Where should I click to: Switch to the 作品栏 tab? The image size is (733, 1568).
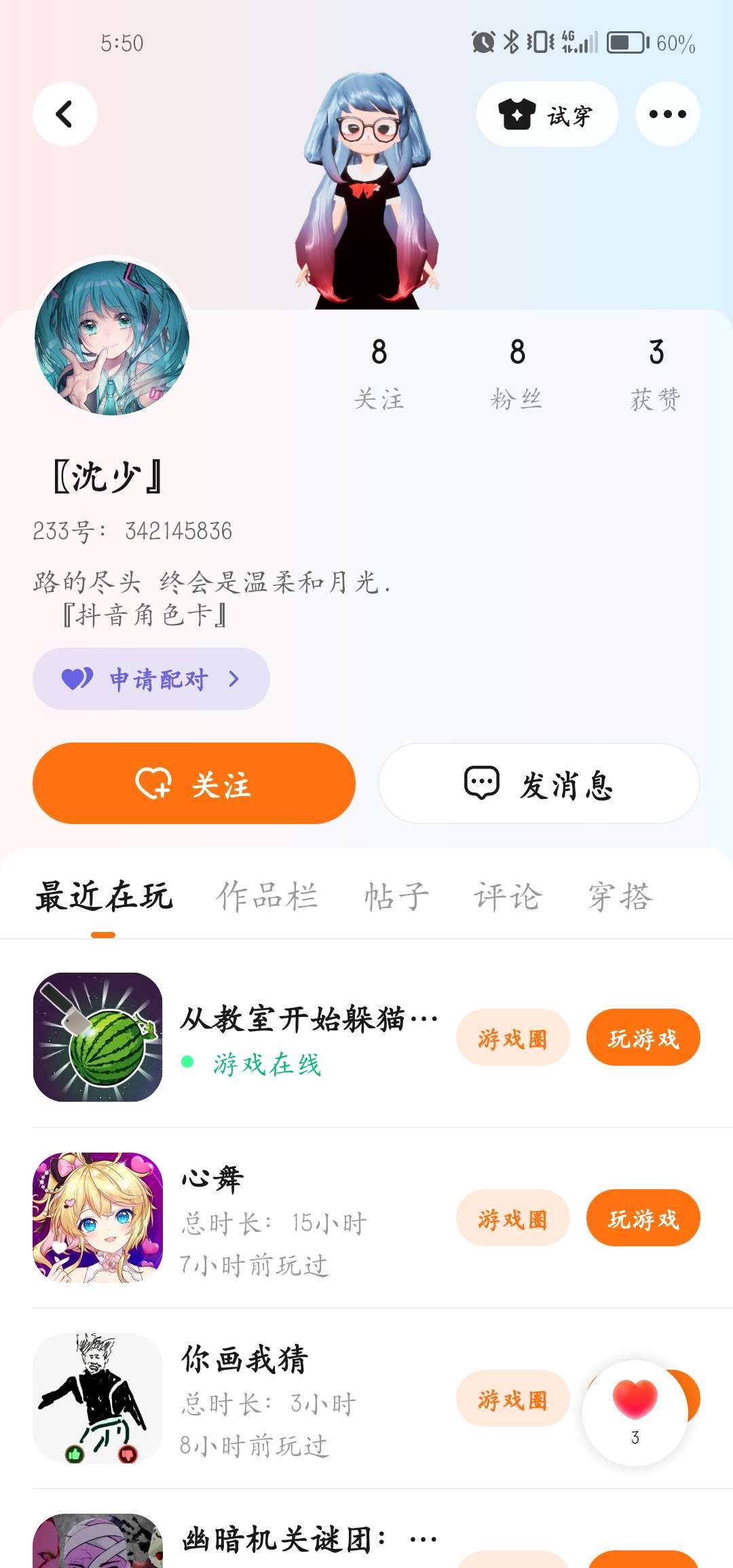[x=267, y=896]
